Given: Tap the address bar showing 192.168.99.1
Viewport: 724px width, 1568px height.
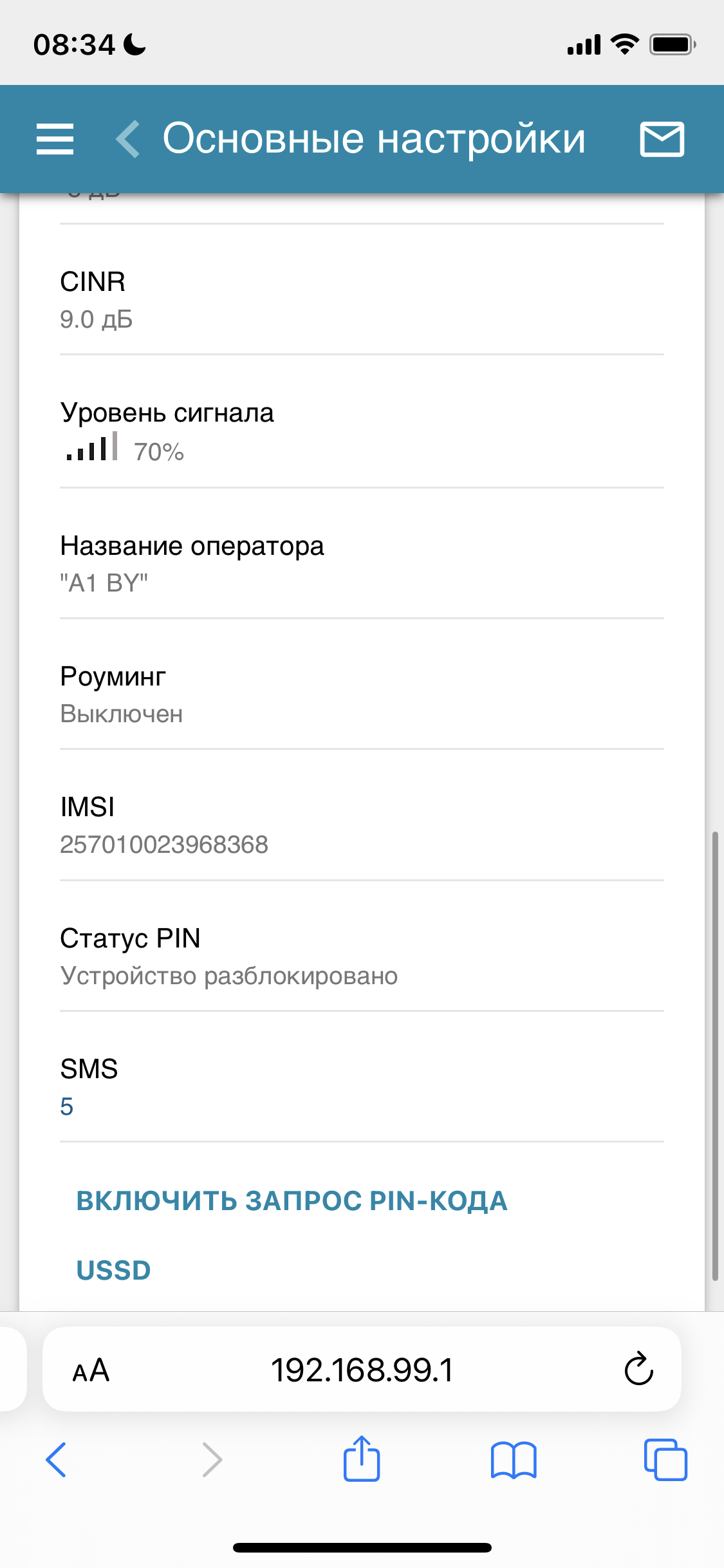Looking at the screenshot, I should tap(362, 1370).
